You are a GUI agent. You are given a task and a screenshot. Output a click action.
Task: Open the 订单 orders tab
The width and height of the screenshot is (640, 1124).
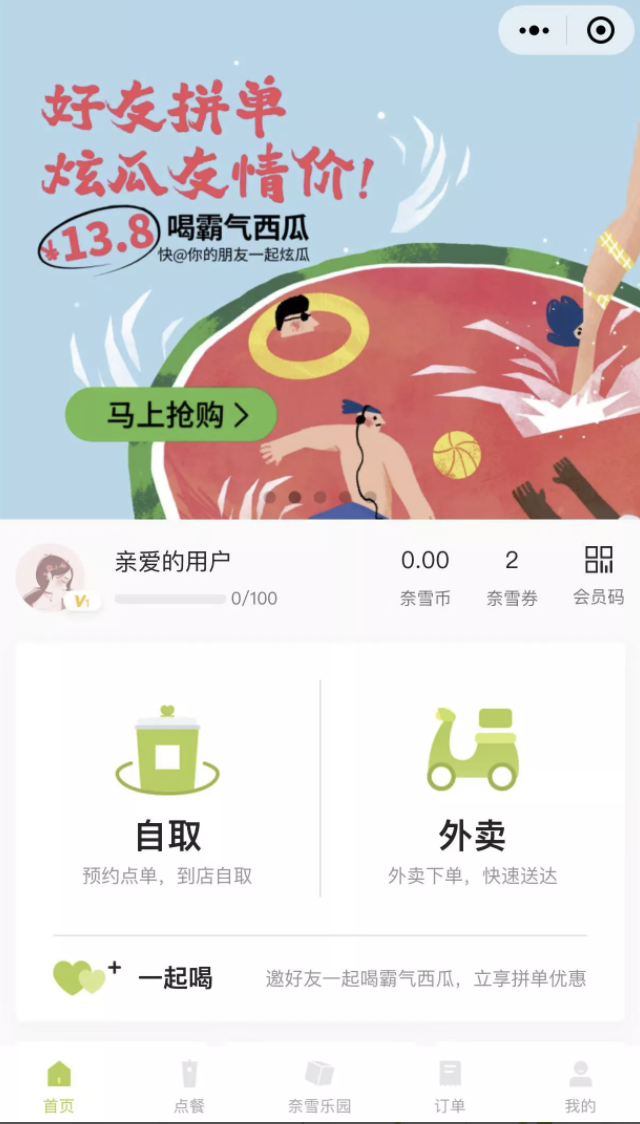(450, 1086)
